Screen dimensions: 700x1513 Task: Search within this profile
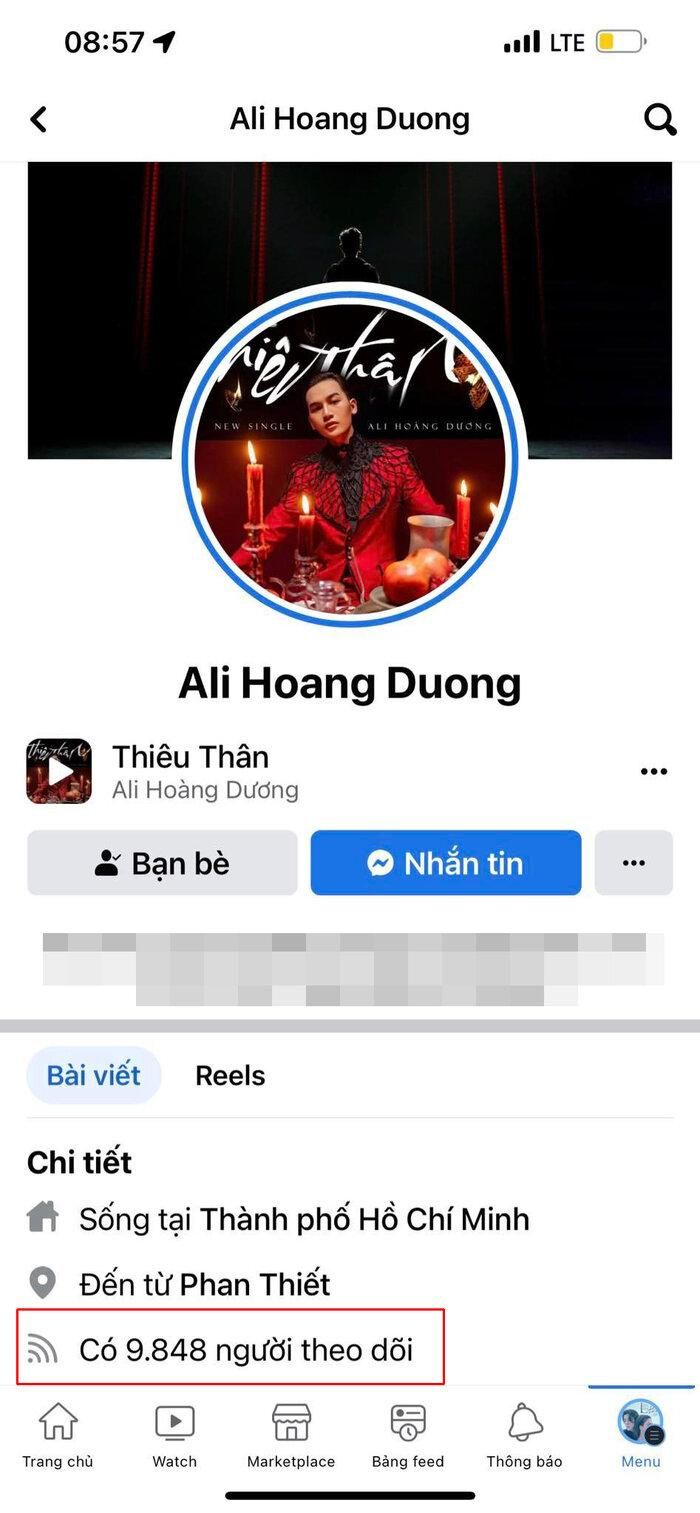coord(660,120)
